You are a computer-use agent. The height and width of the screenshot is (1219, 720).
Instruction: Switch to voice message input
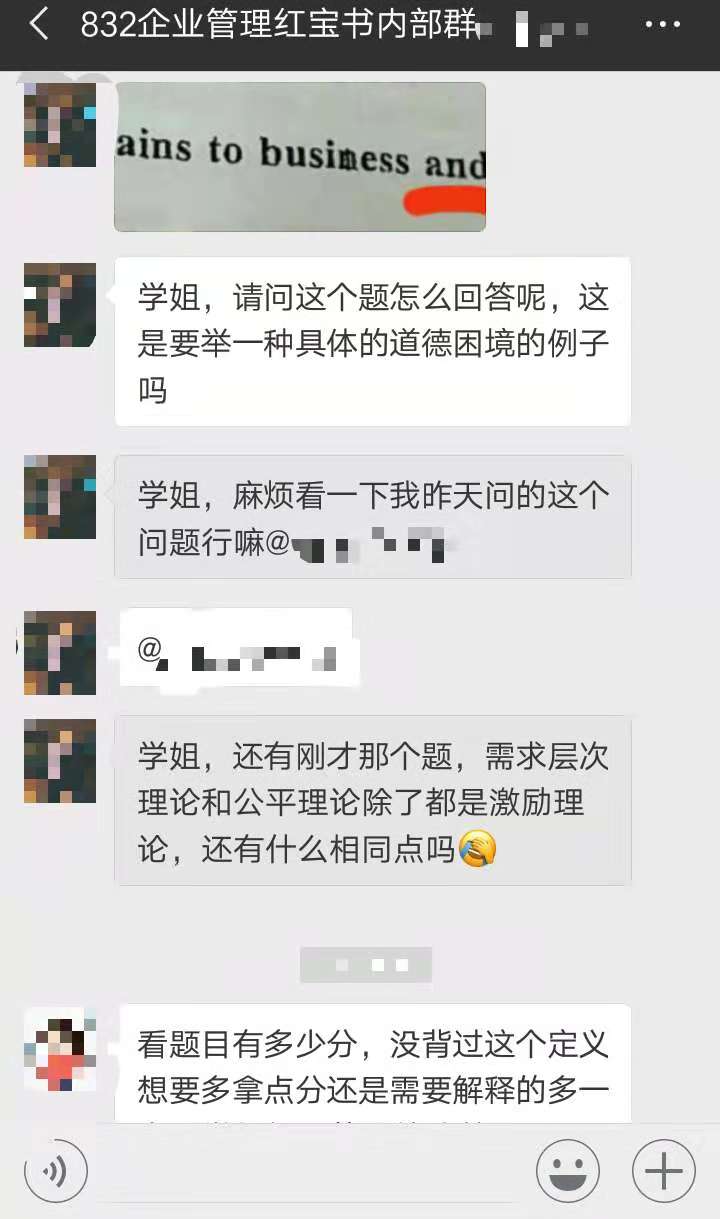[56, 1171]
